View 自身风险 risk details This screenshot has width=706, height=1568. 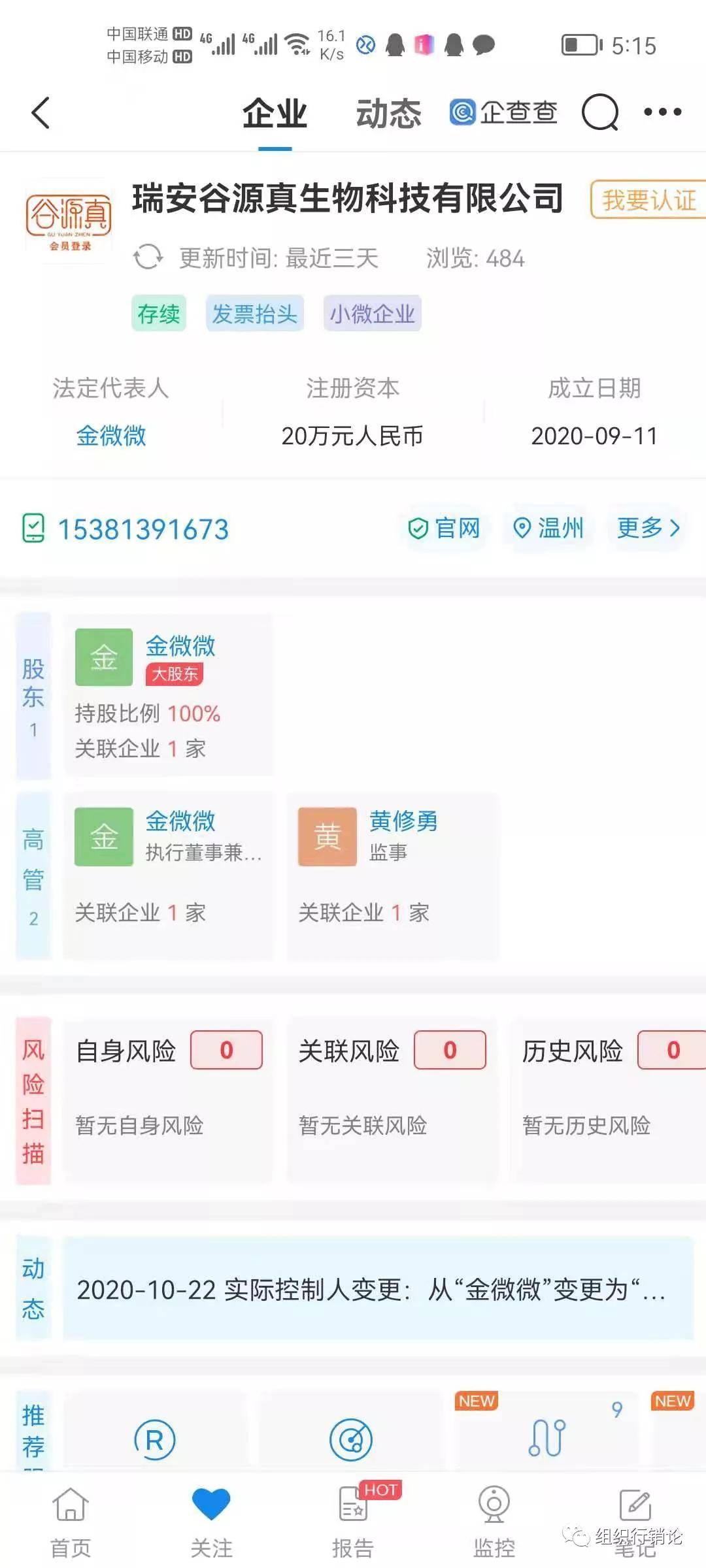point(169,1098)
